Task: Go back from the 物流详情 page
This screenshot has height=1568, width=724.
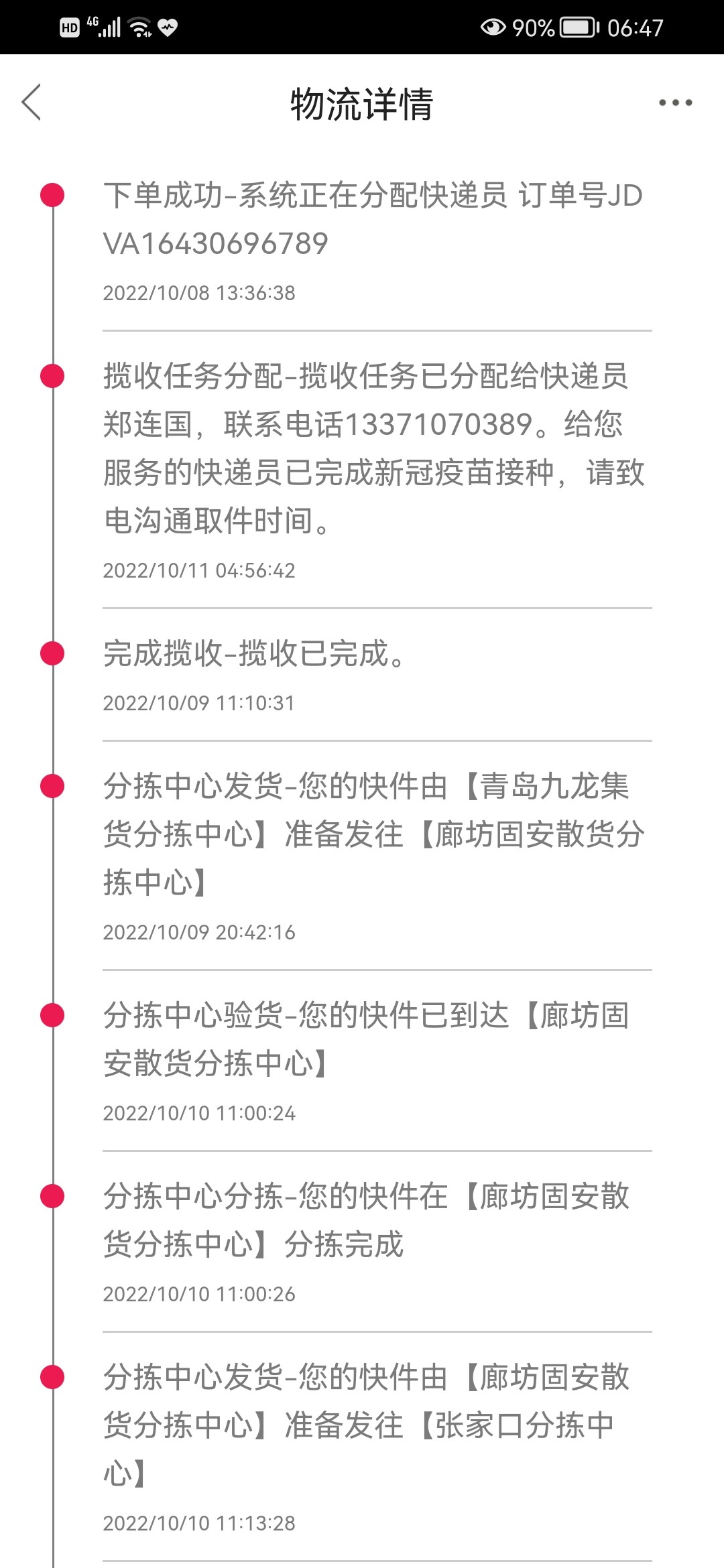Action: tap(32, 103)
